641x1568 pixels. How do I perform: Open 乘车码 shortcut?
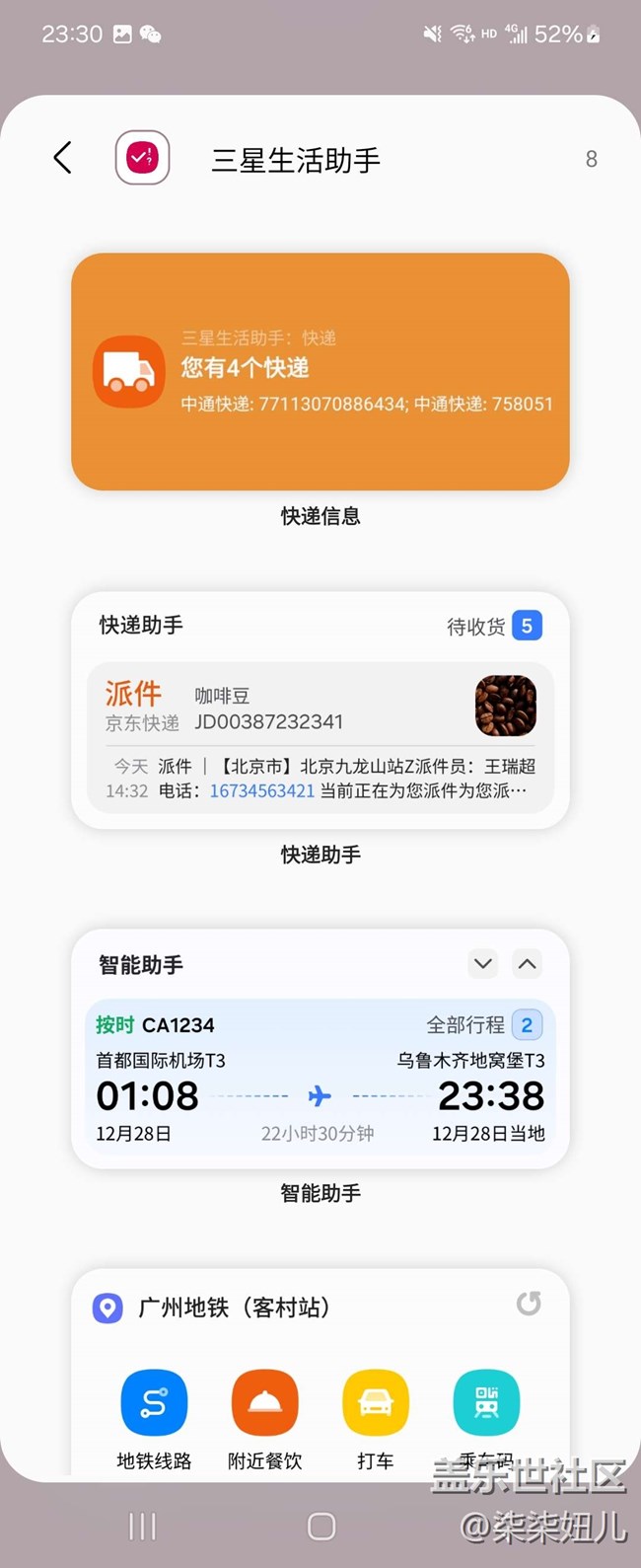point(486,1403)
